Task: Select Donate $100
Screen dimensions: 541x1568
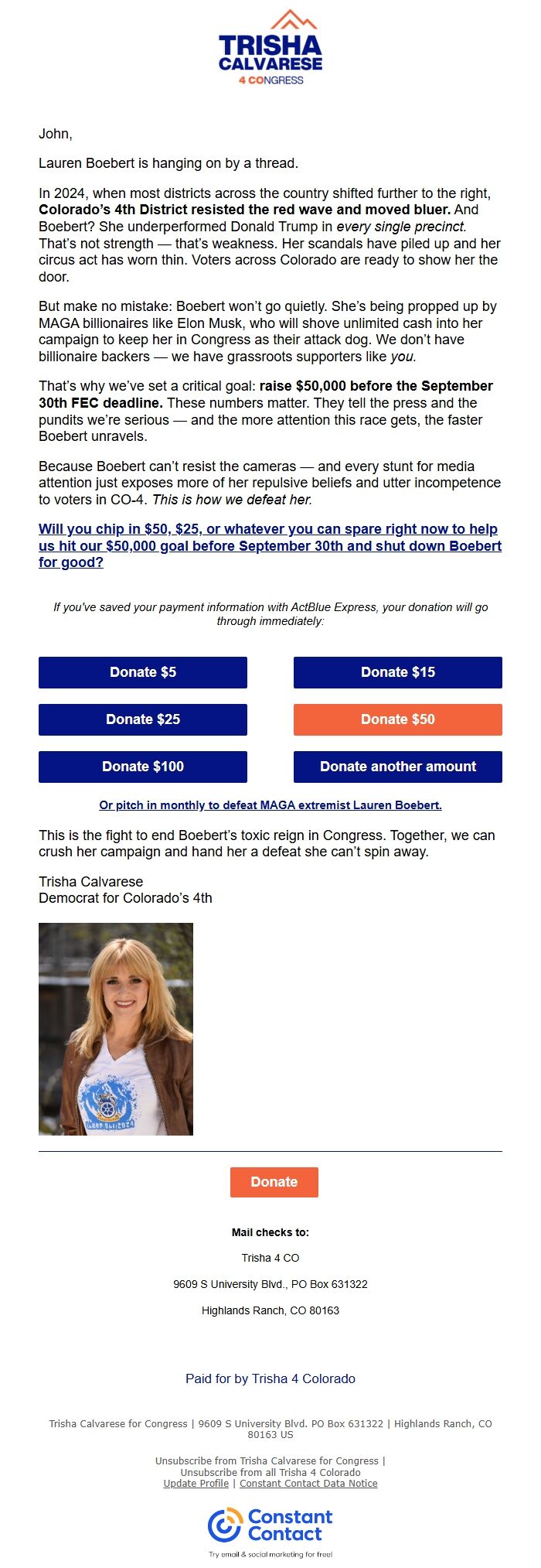Action: point(143,767)
